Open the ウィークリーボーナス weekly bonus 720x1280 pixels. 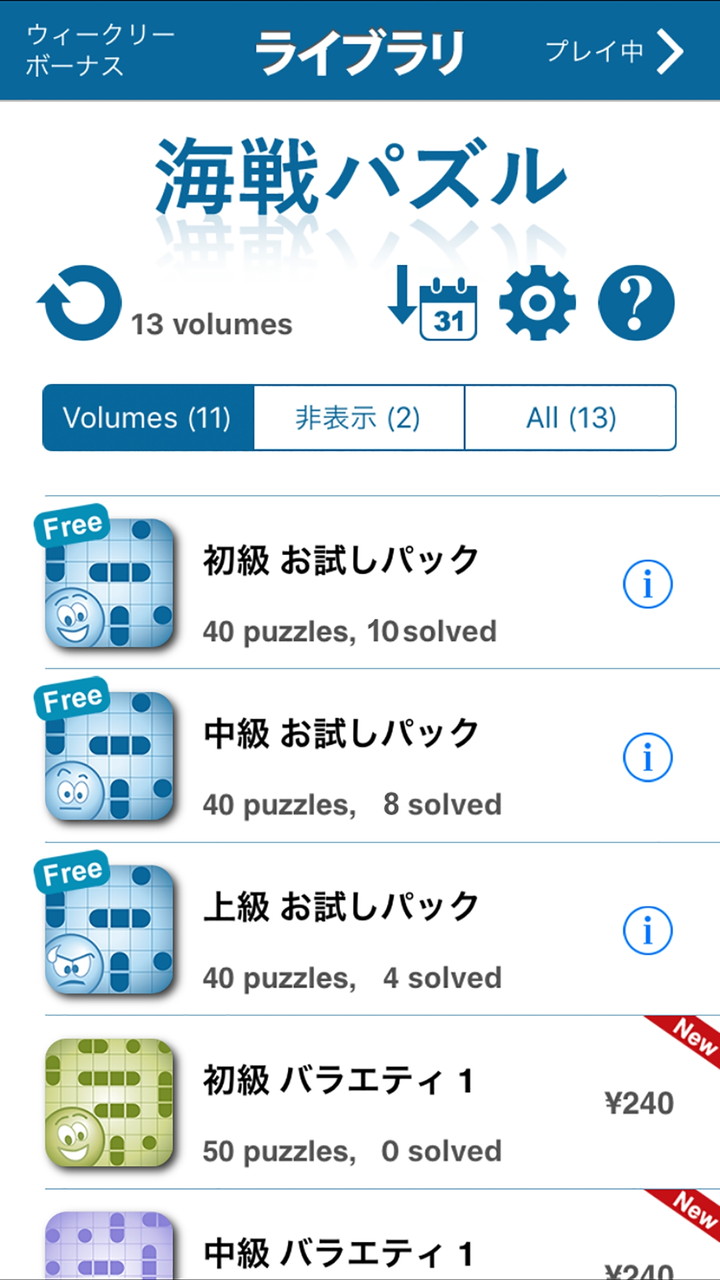tap(100, 51)
